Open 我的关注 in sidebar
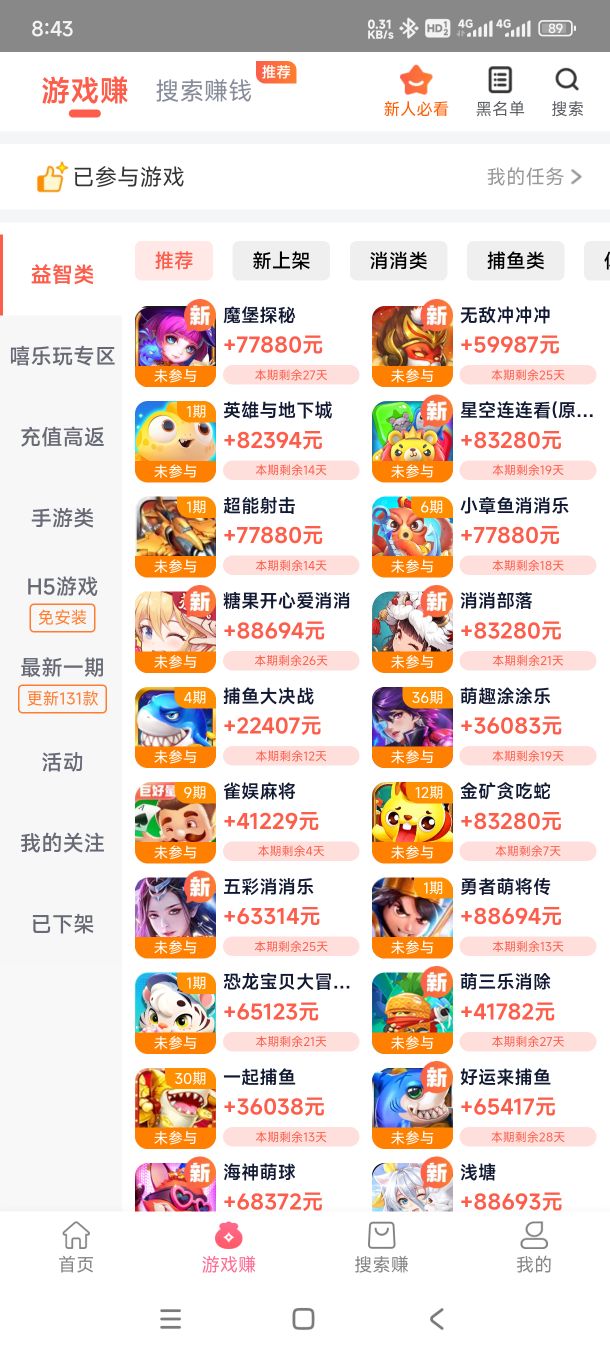The image size is (610, 1356). pyautogui.click(x=62, y=843)
